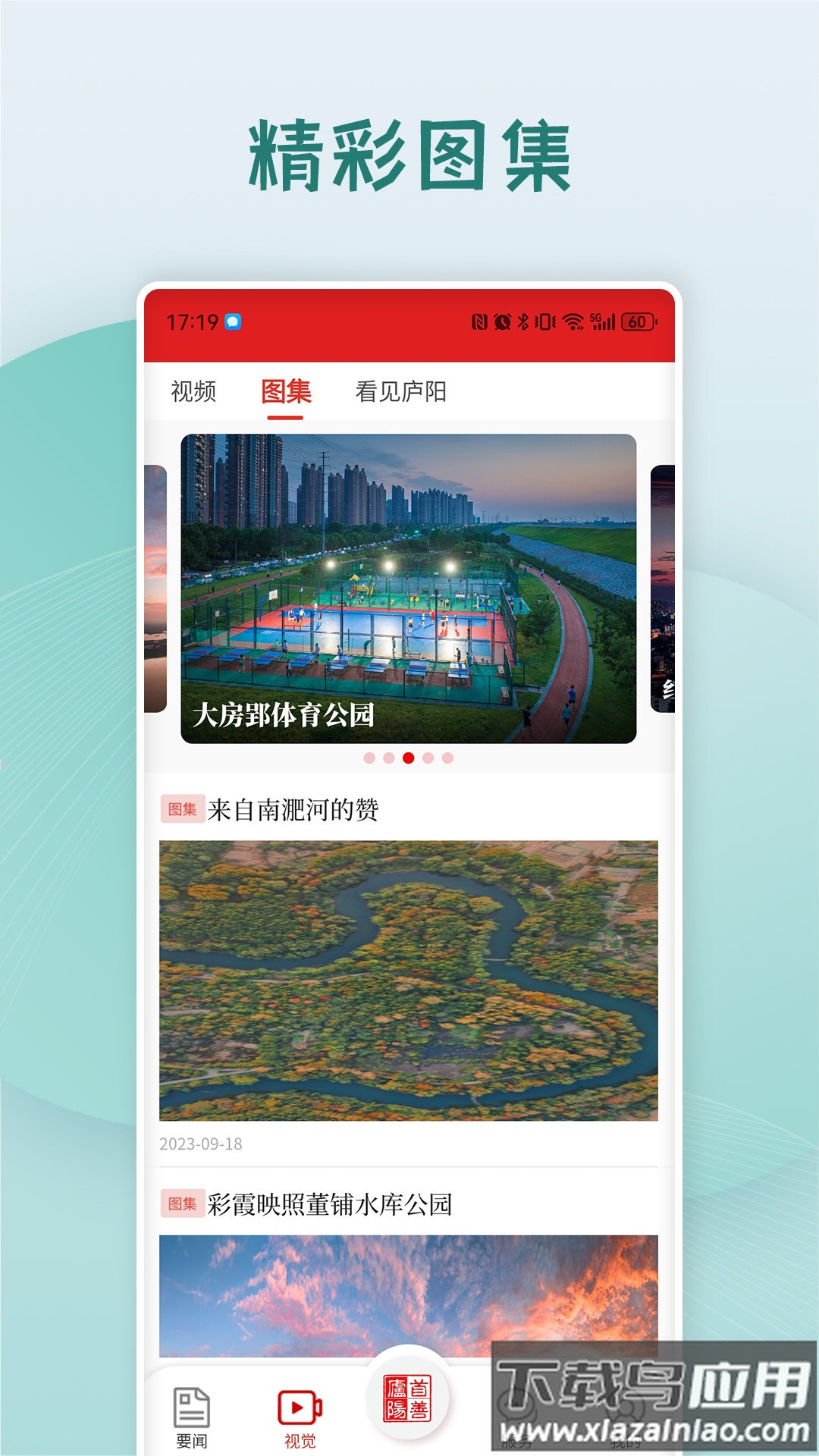
Task: Tap the blue messaging bubble status icon
Action: [x=231, y=321]
